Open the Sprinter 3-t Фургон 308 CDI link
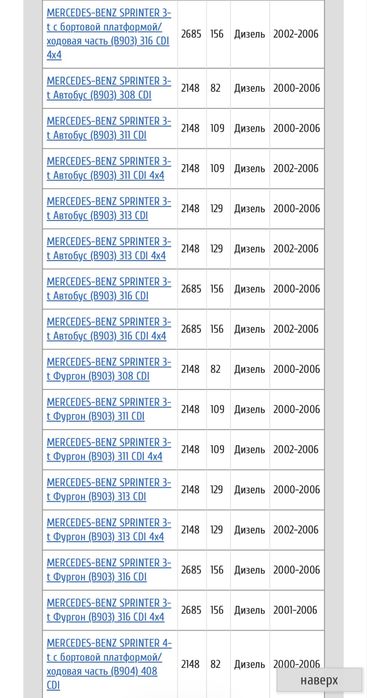Viewport: 367px width, 698px height. (x=109, y=369)
